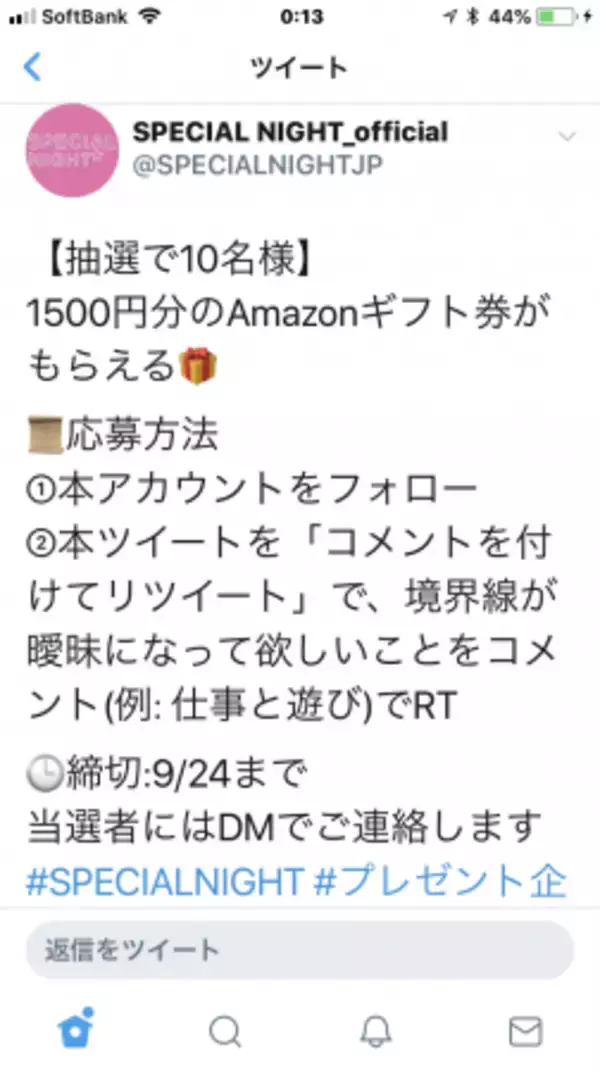Viewport: 600px width, 1071px height.
Task: Switch to the Search tab
Action: tap(226, 1030)
